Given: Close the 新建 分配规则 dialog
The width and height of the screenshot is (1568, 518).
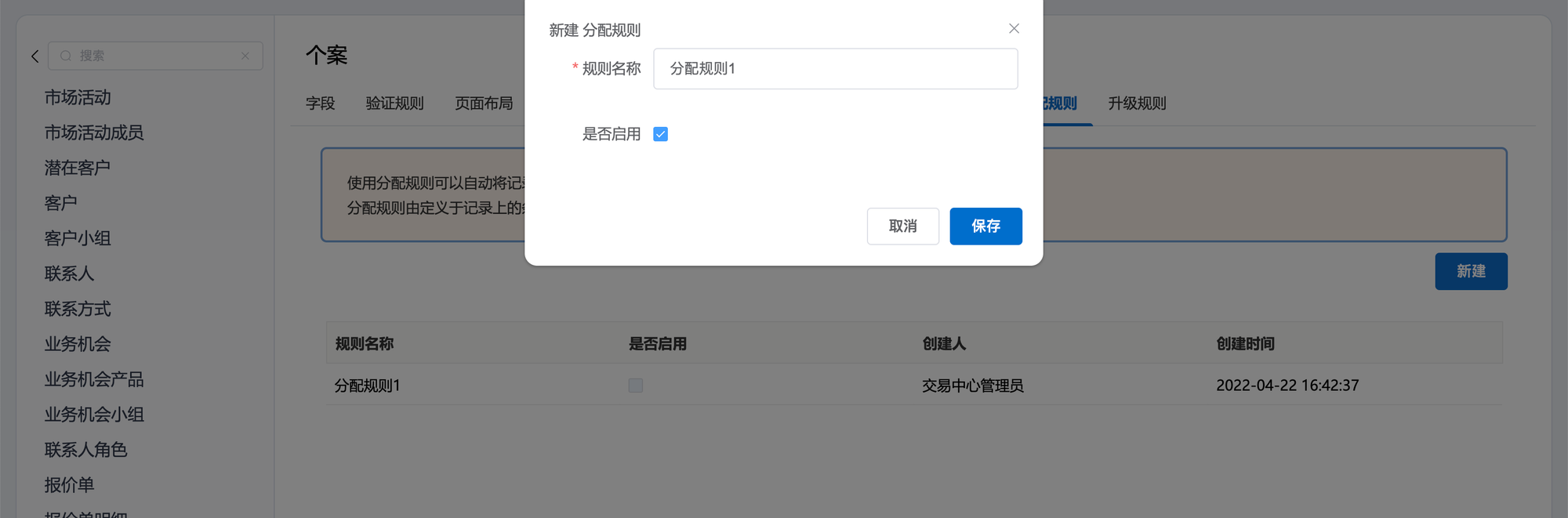Looking at the screenshot, I should pyautogui.click(x=1014, y=29).
